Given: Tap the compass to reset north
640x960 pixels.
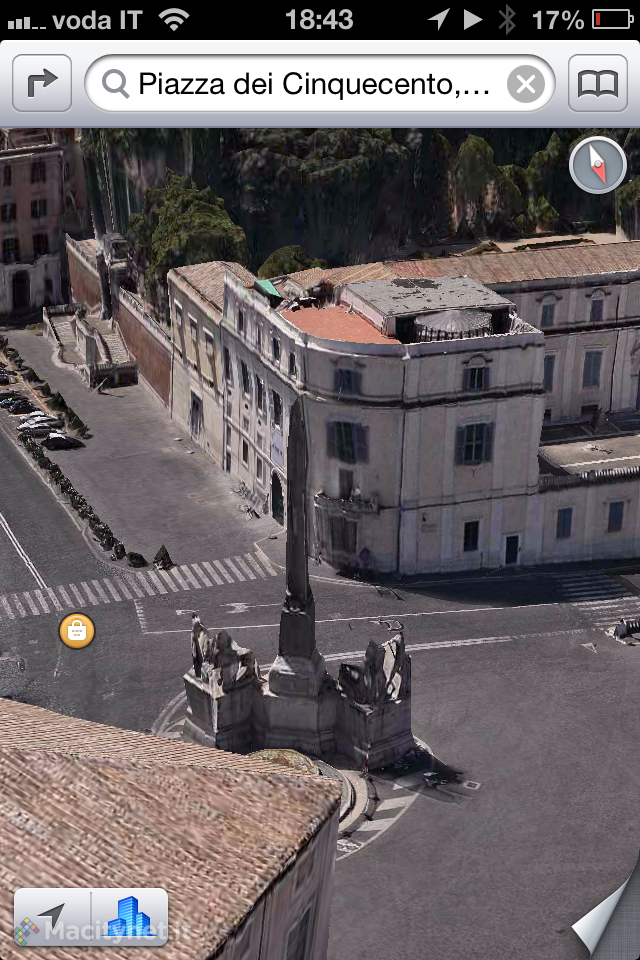Looking at the screenshot, I should click(598, 165).
